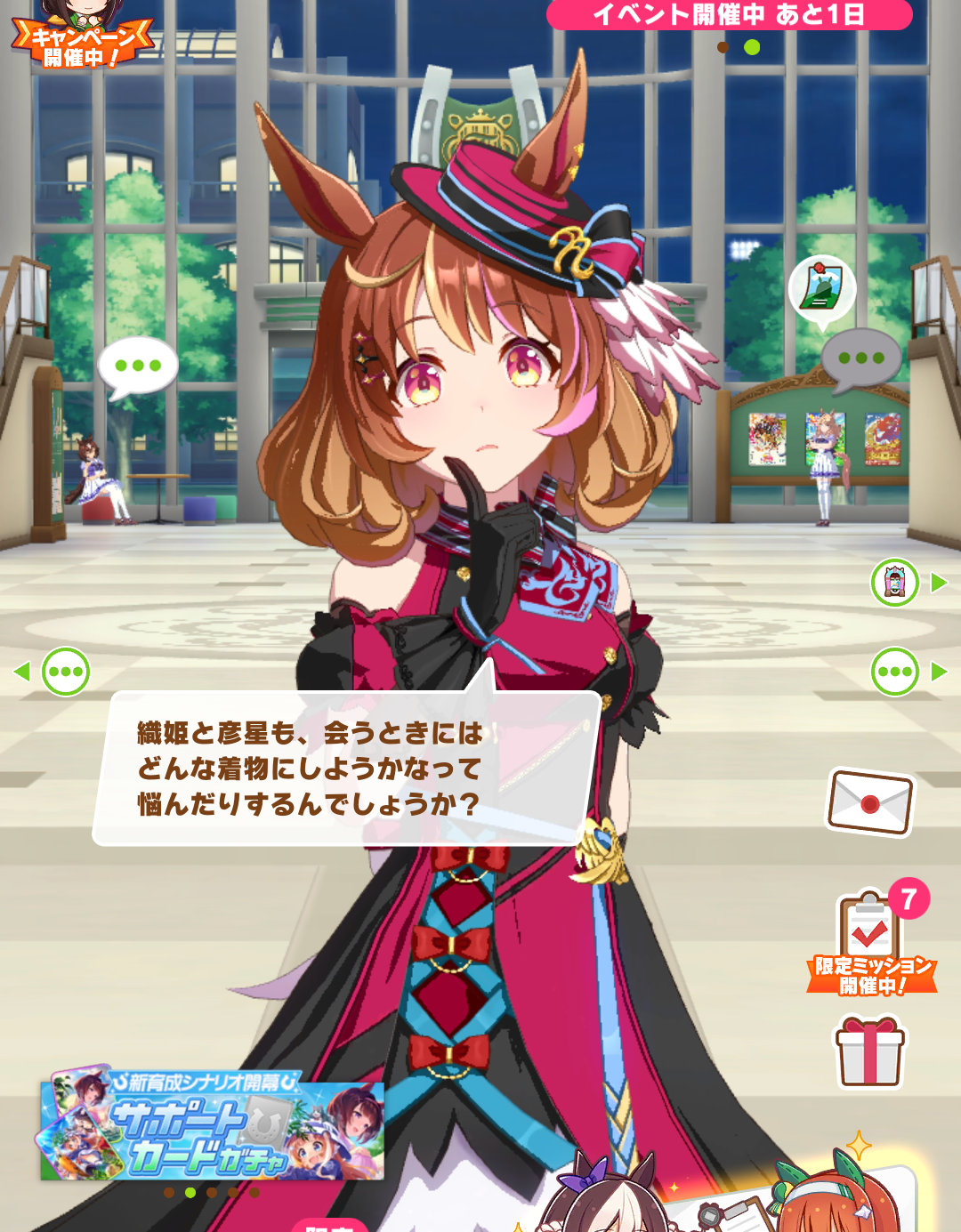
Task: Open the キャンペーン開催中 campaign badge
Action: point(81,39)
